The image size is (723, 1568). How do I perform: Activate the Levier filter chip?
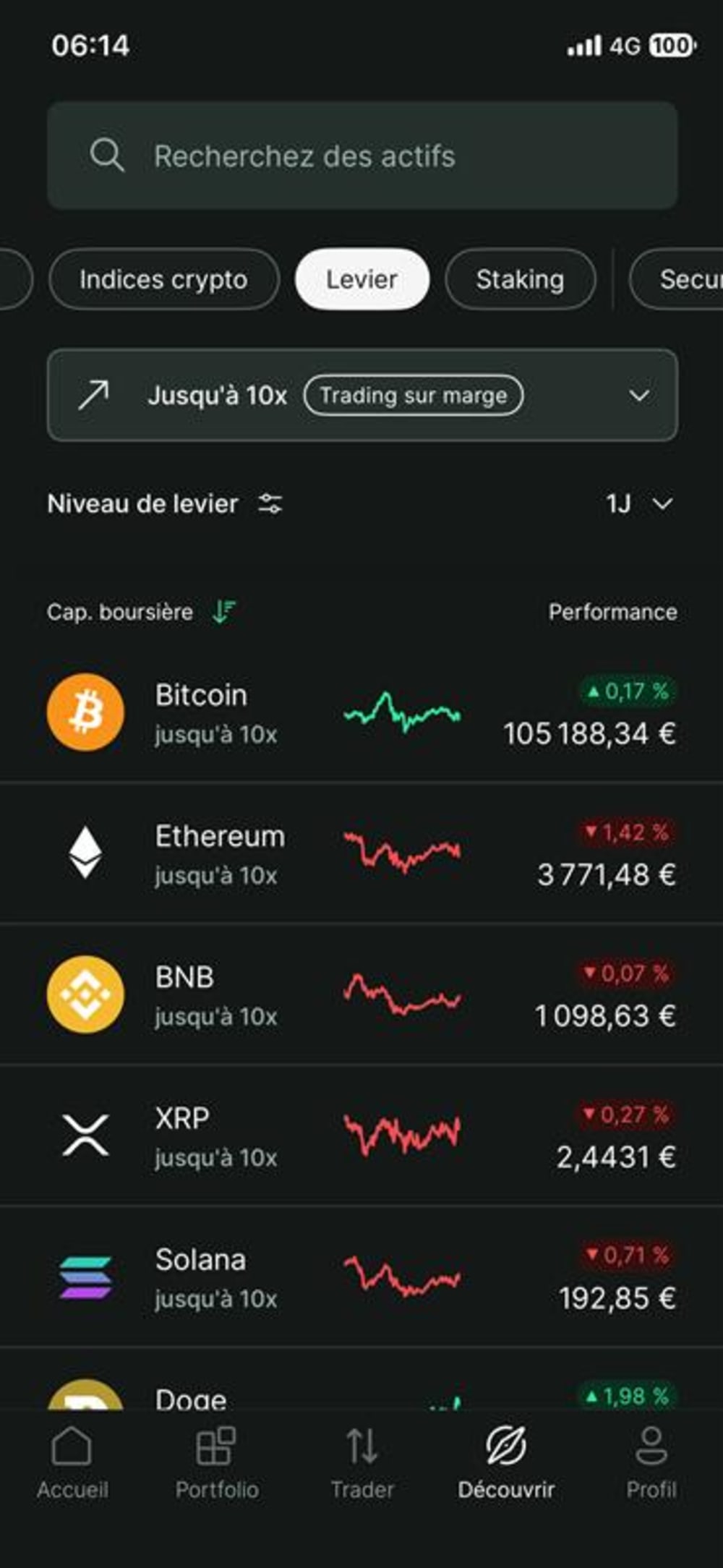point(361,279)
